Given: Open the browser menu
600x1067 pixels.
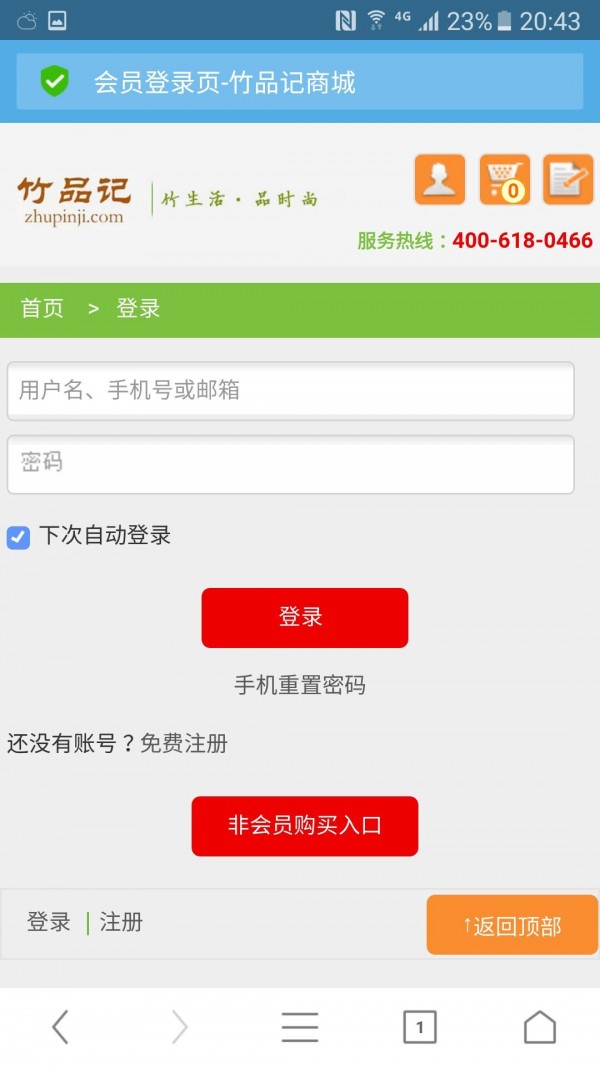Looking at the screenshot, I should 300,1027.
